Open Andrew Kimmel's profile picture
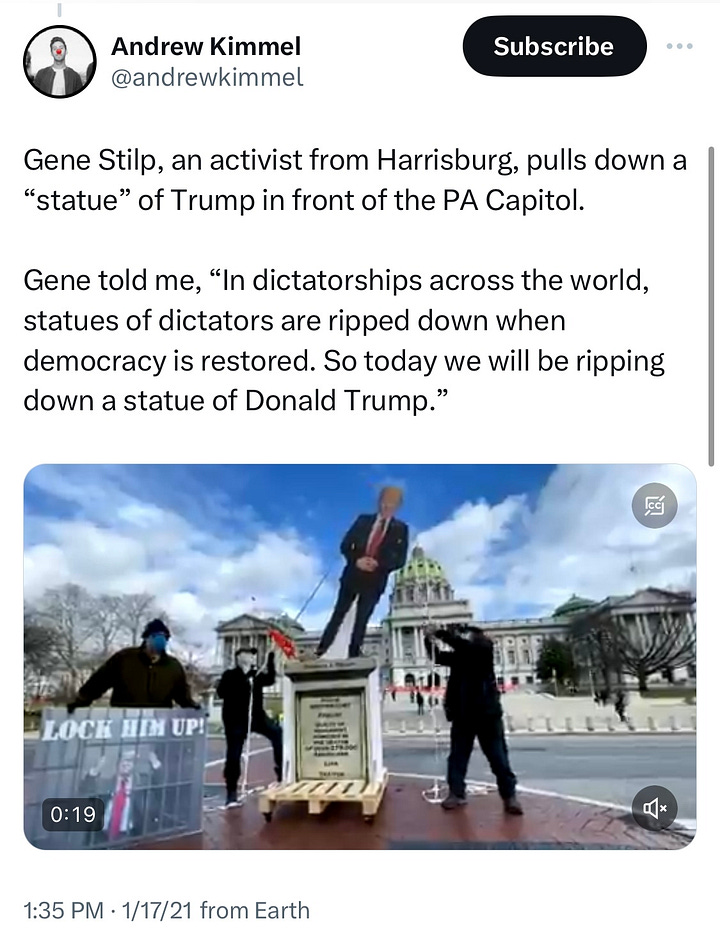This screenshot has width=720, height=937. click(60, 61)
